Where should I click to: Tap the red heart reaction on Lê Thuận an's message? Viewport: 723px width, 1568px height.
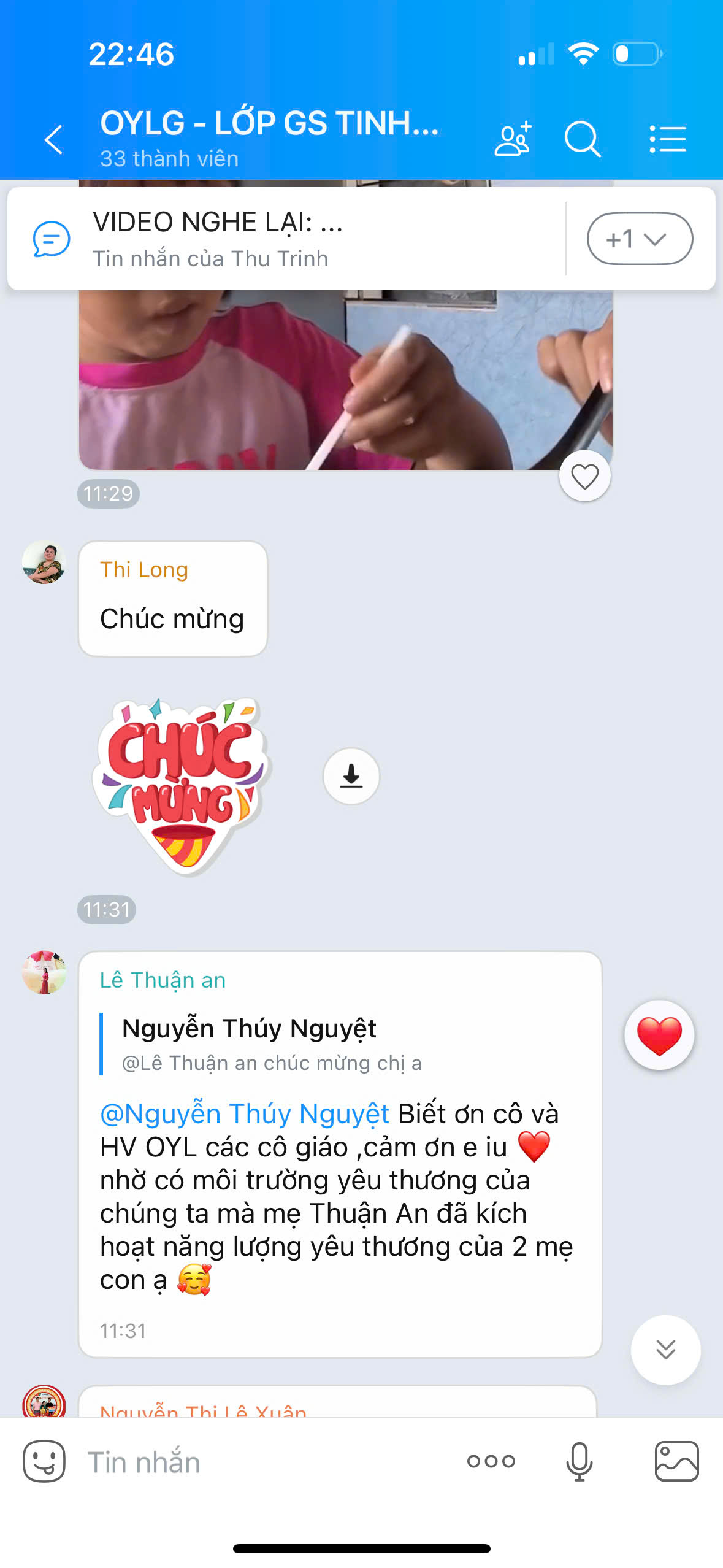coord(659,1035)
